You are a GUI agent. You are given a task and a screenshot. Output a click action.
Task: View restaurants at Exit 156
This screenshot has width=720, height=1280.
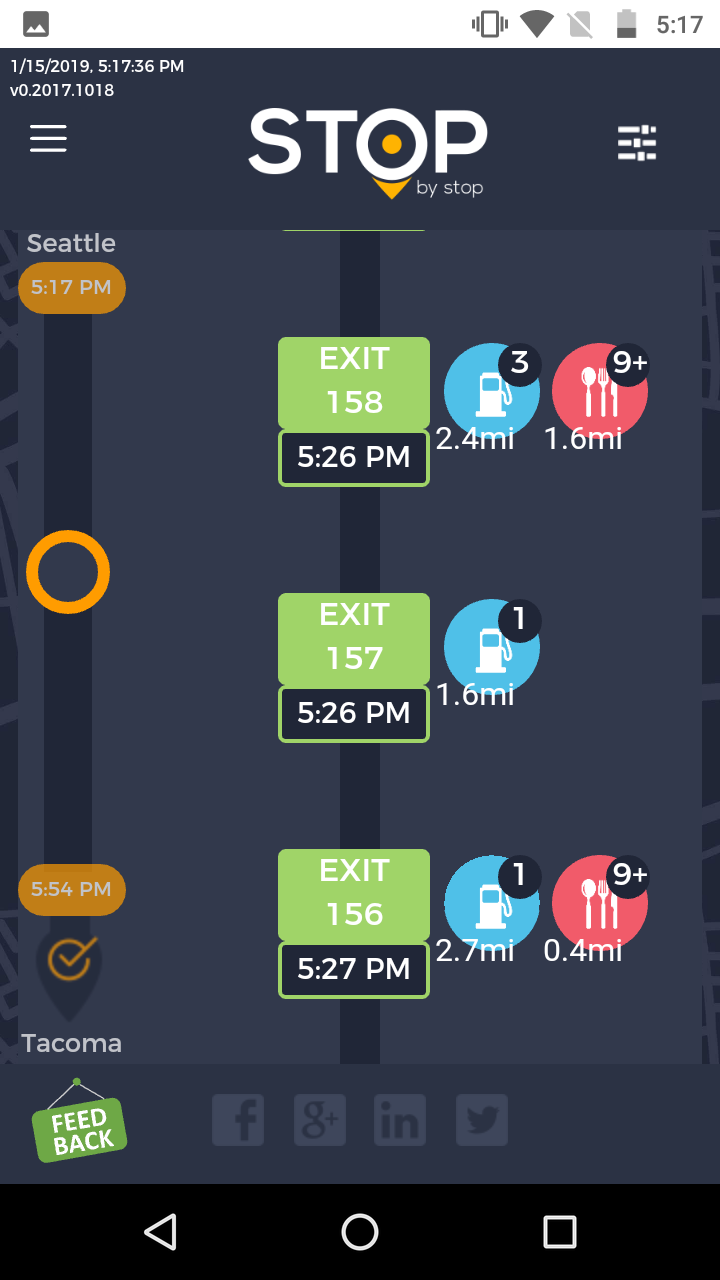(600, 903)
